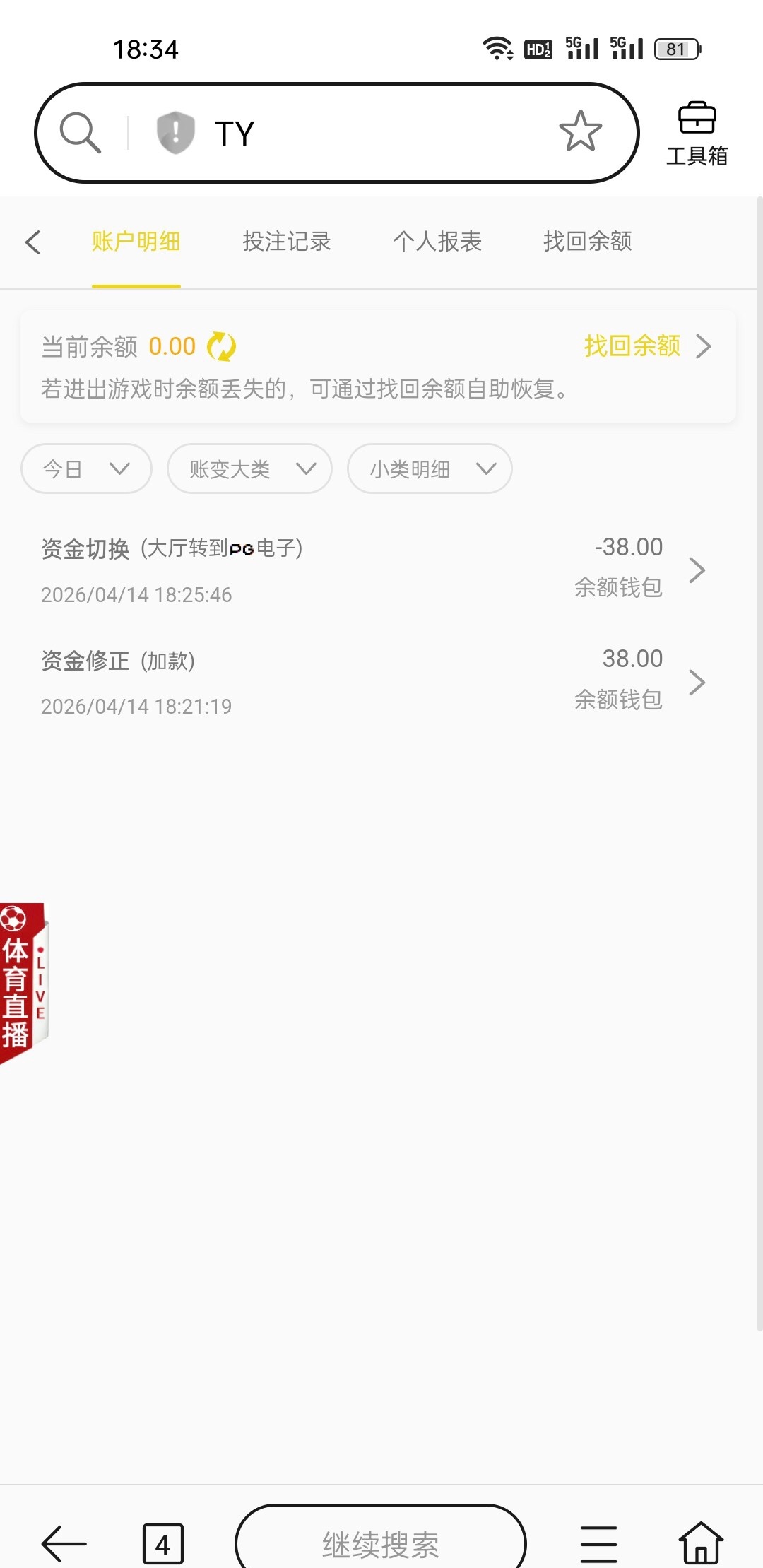Switch to the 投注记录 tab
The width and height of the screenshot is (763, 1568).
coord(286,242)
